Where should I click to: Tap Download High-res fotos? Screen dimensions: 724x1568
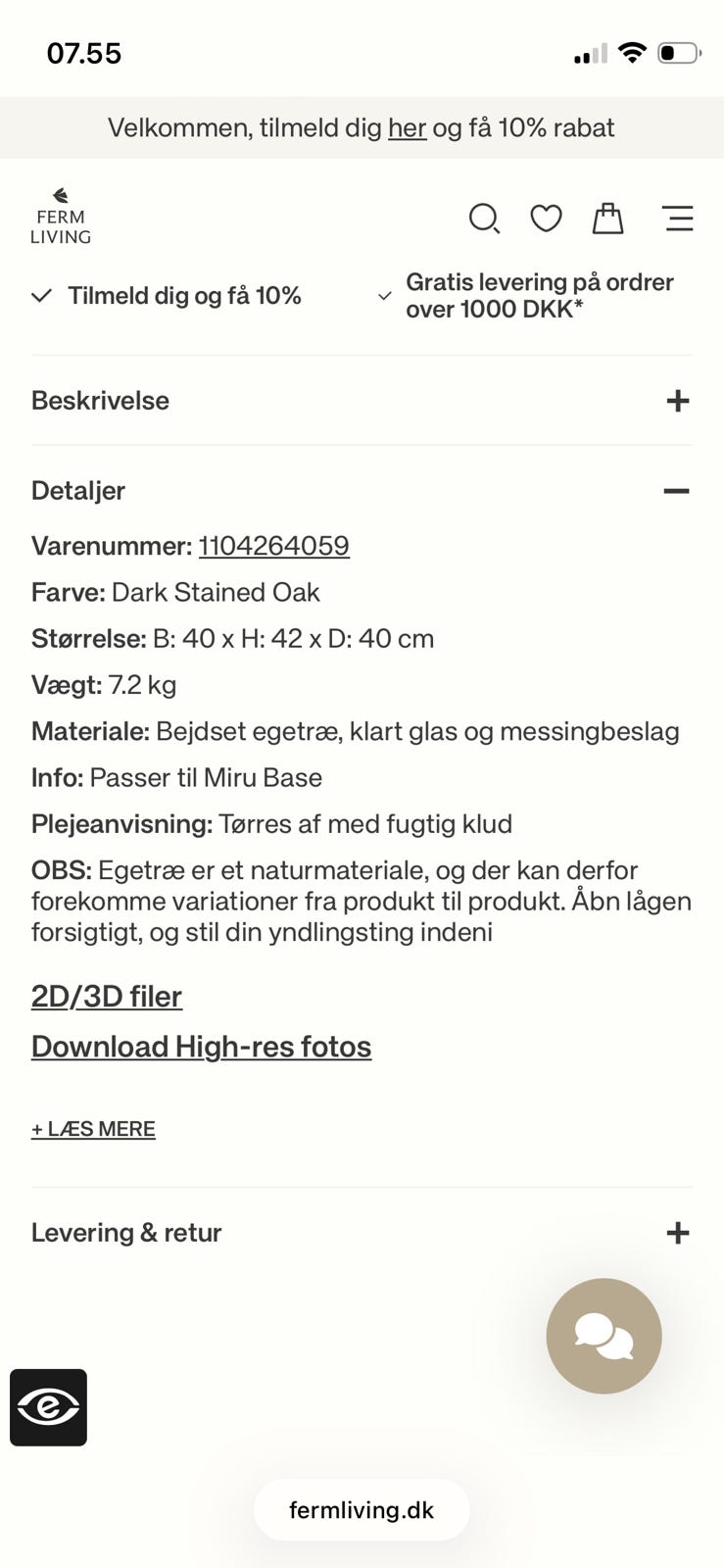click(201, 1047)
